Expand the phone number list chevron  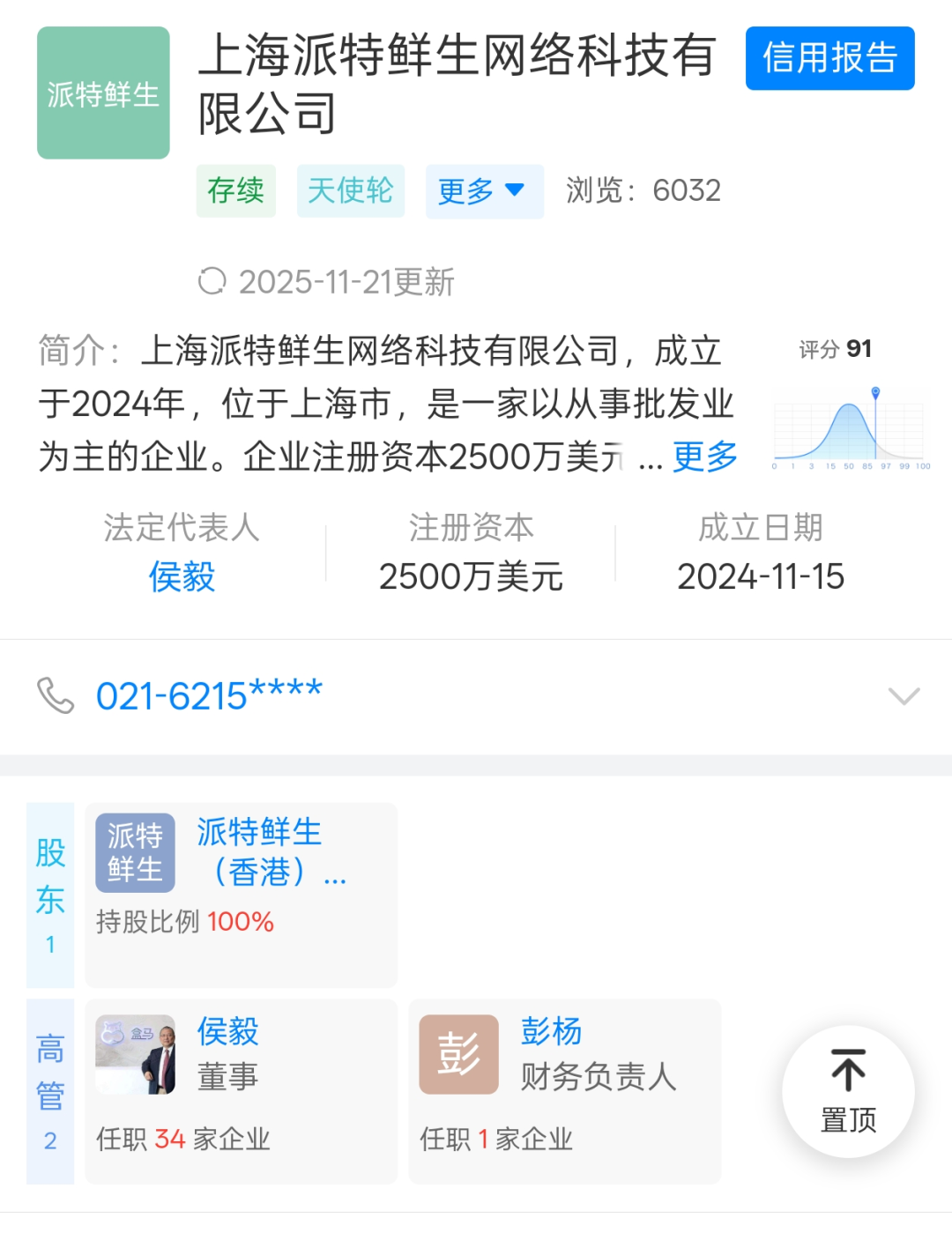tap(904, 696)
